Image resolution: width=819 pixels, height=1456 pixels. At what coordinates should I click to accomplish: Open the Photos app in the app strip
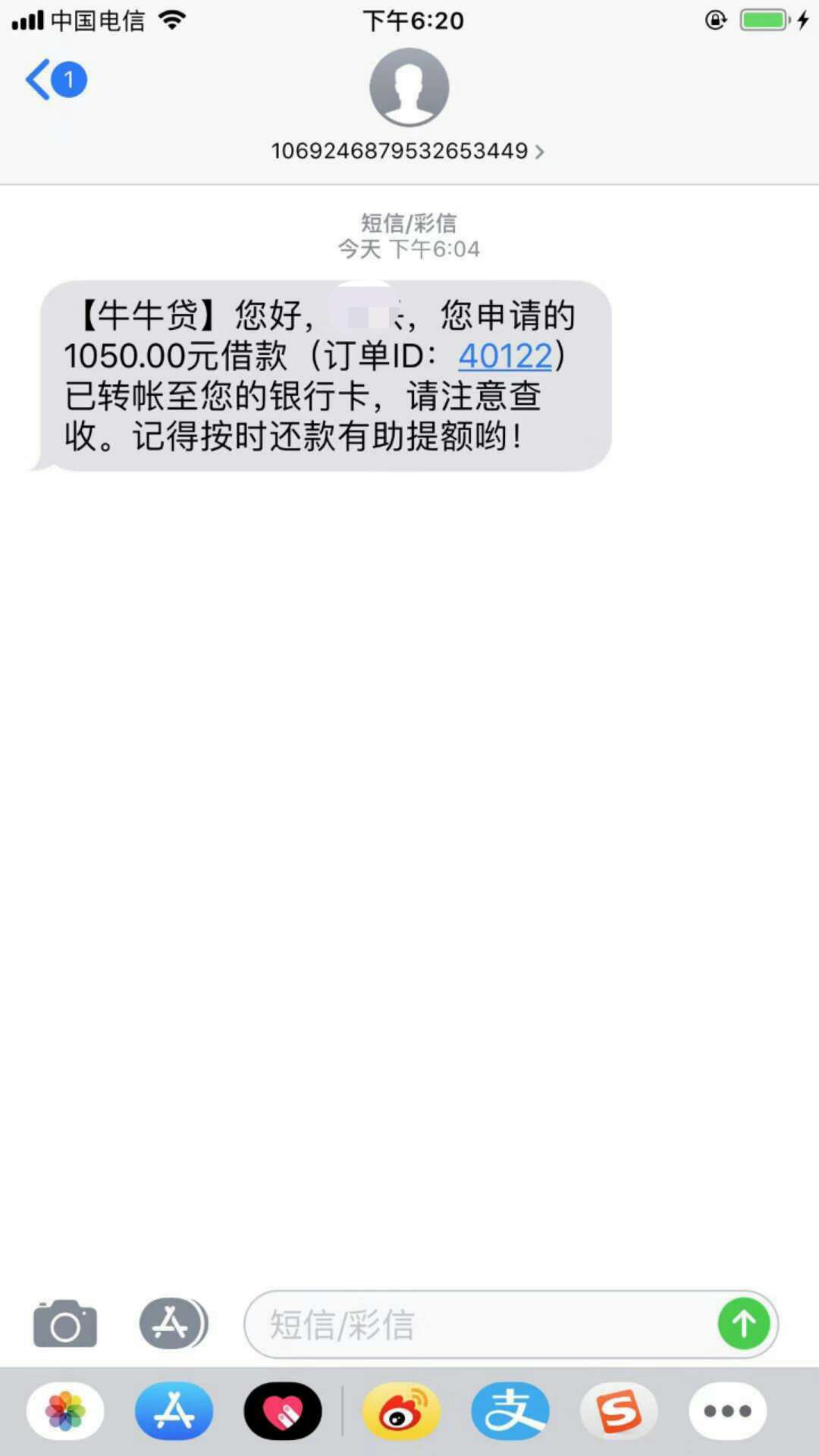tap(65, 1411)
